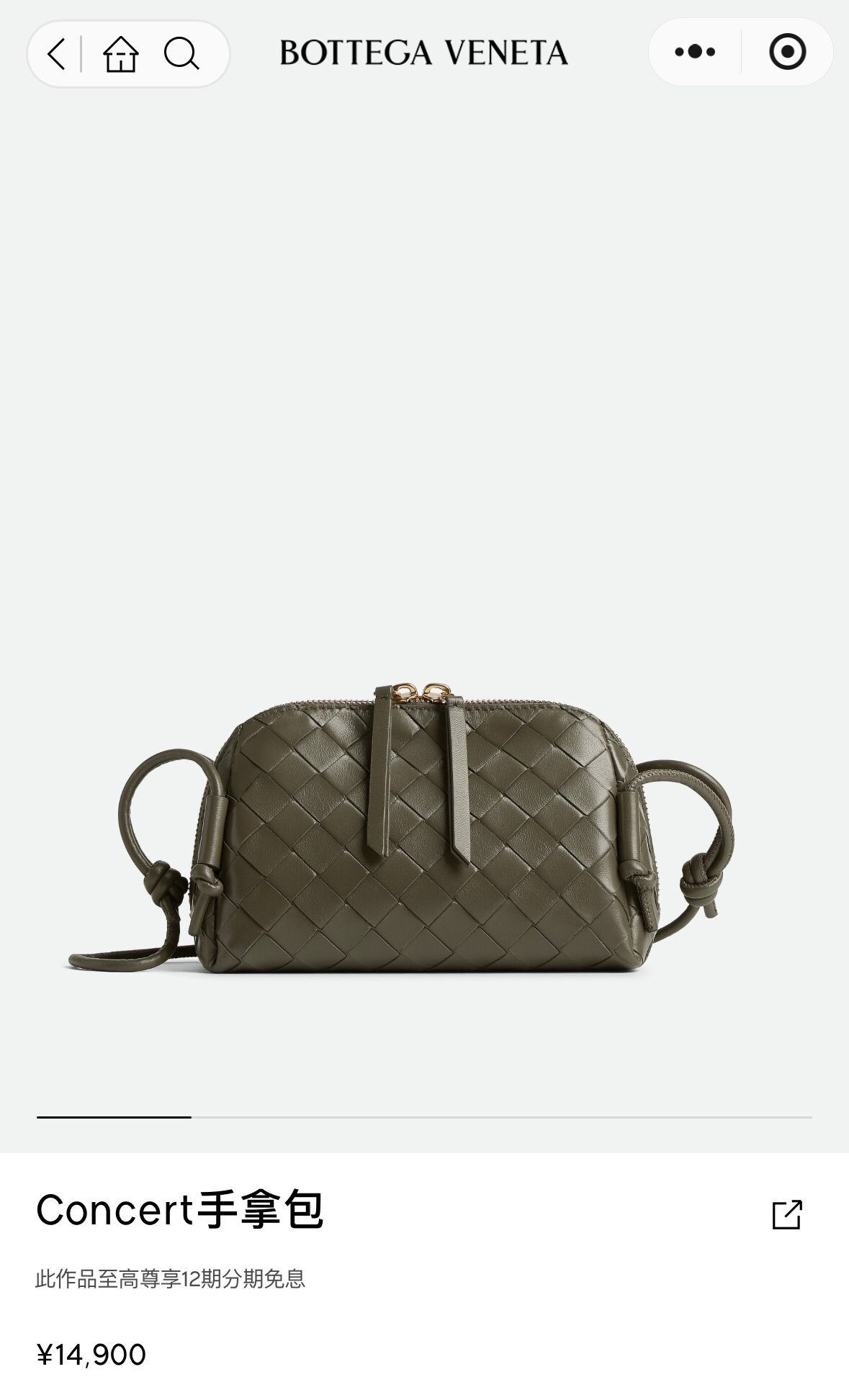View the Concert bag product image
This screenshot has height=1400, width=849.
[x=425, y=828]
